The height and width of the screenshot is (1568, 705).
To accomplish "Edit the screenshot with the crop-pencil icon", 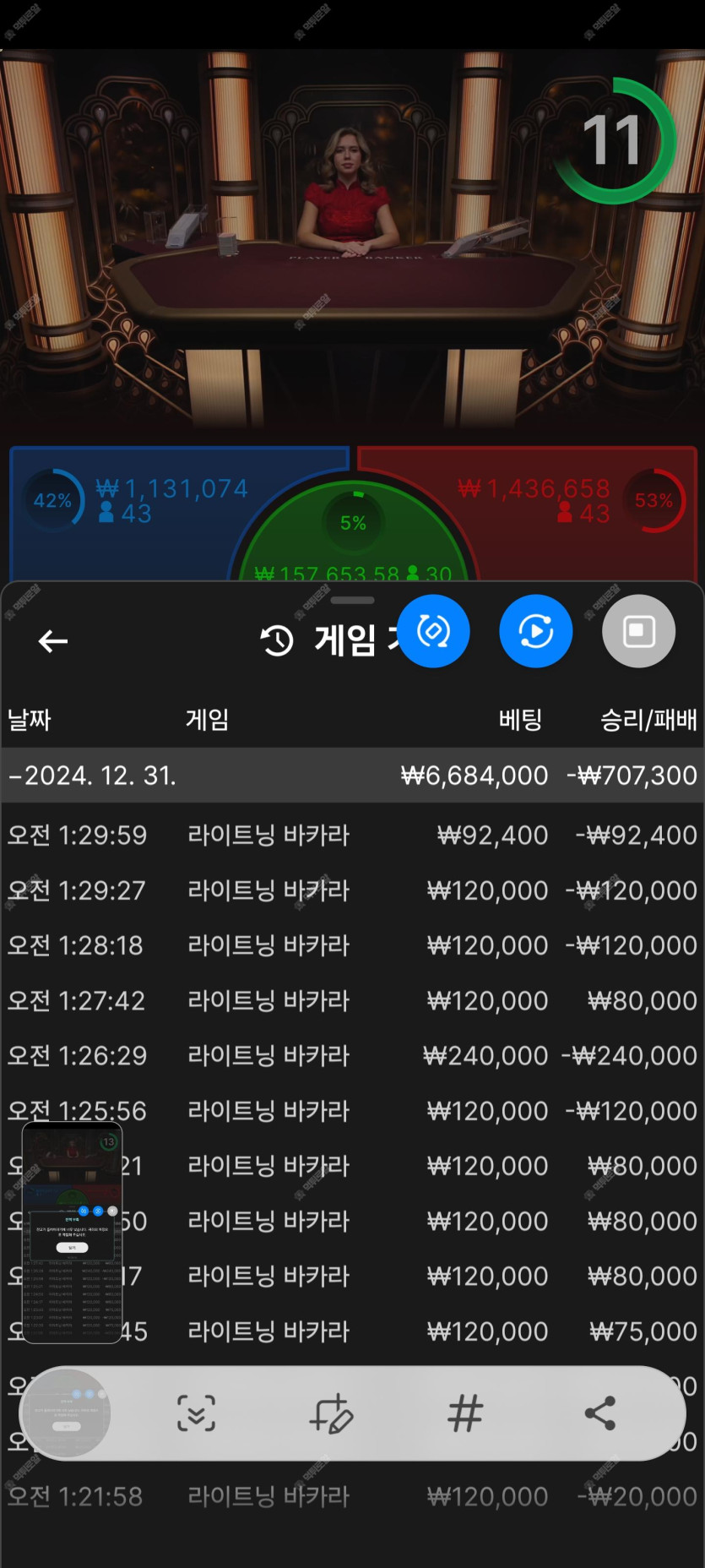I will (330, 1413).
